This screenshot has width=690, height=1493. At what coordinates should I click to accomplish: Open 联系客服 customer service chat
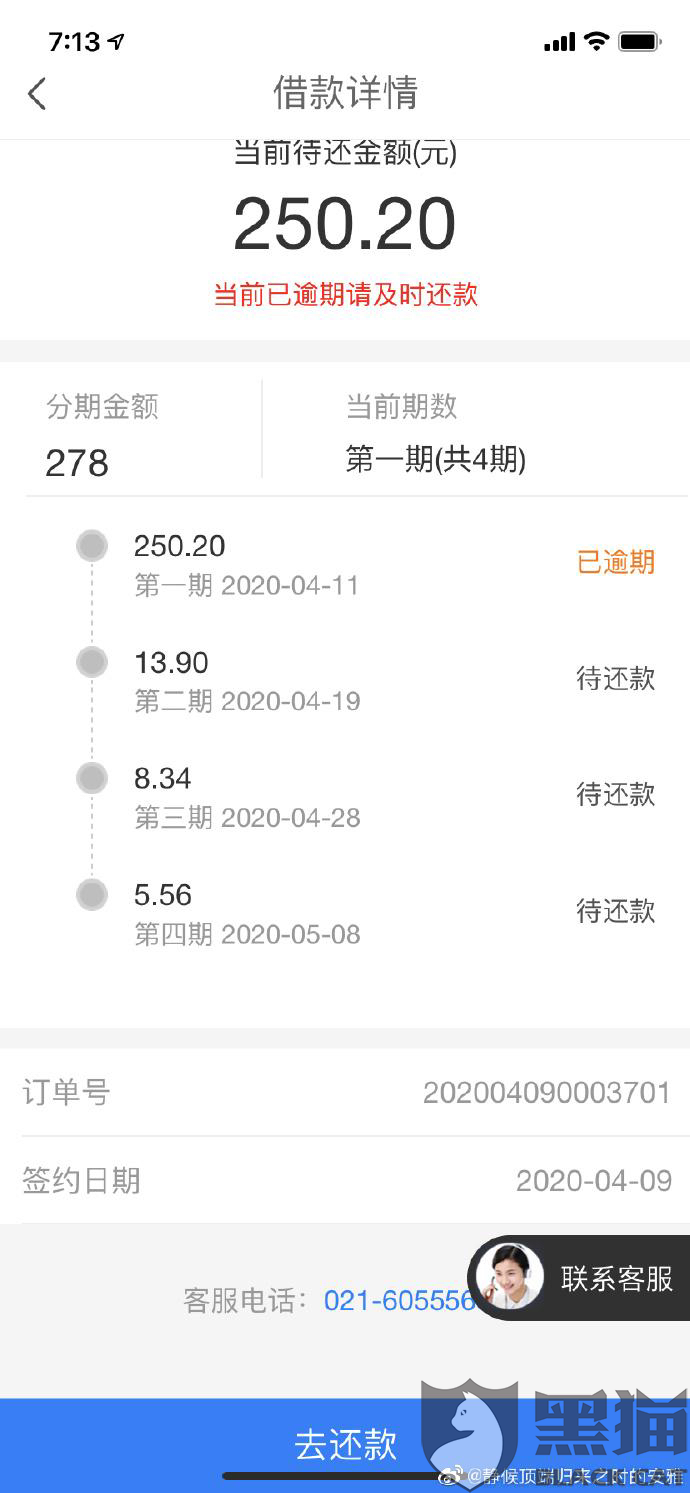click(582, 1278)
